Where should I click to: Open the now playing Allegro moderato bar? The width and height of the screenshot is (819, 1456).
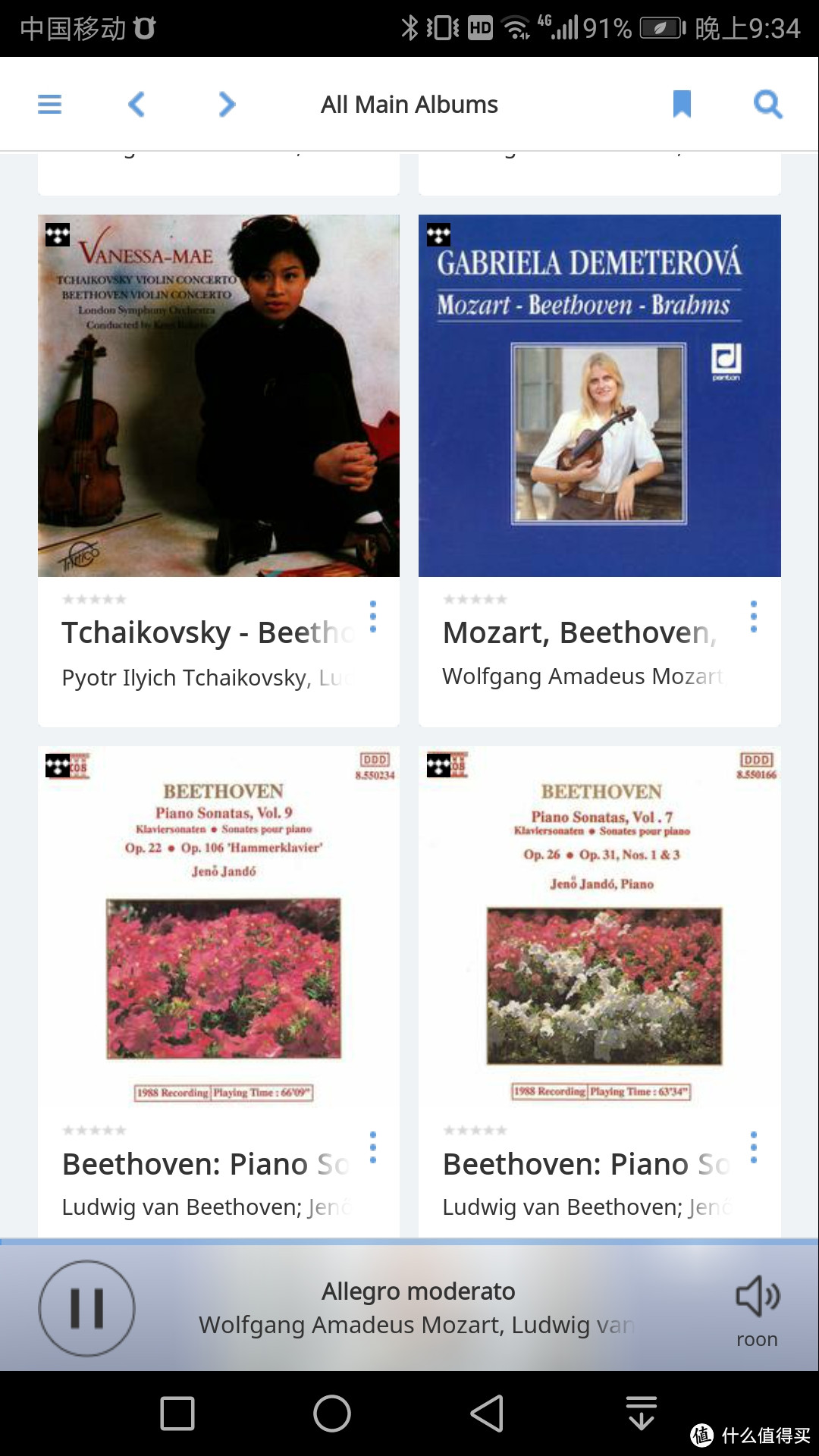[x=418, y=1308]
